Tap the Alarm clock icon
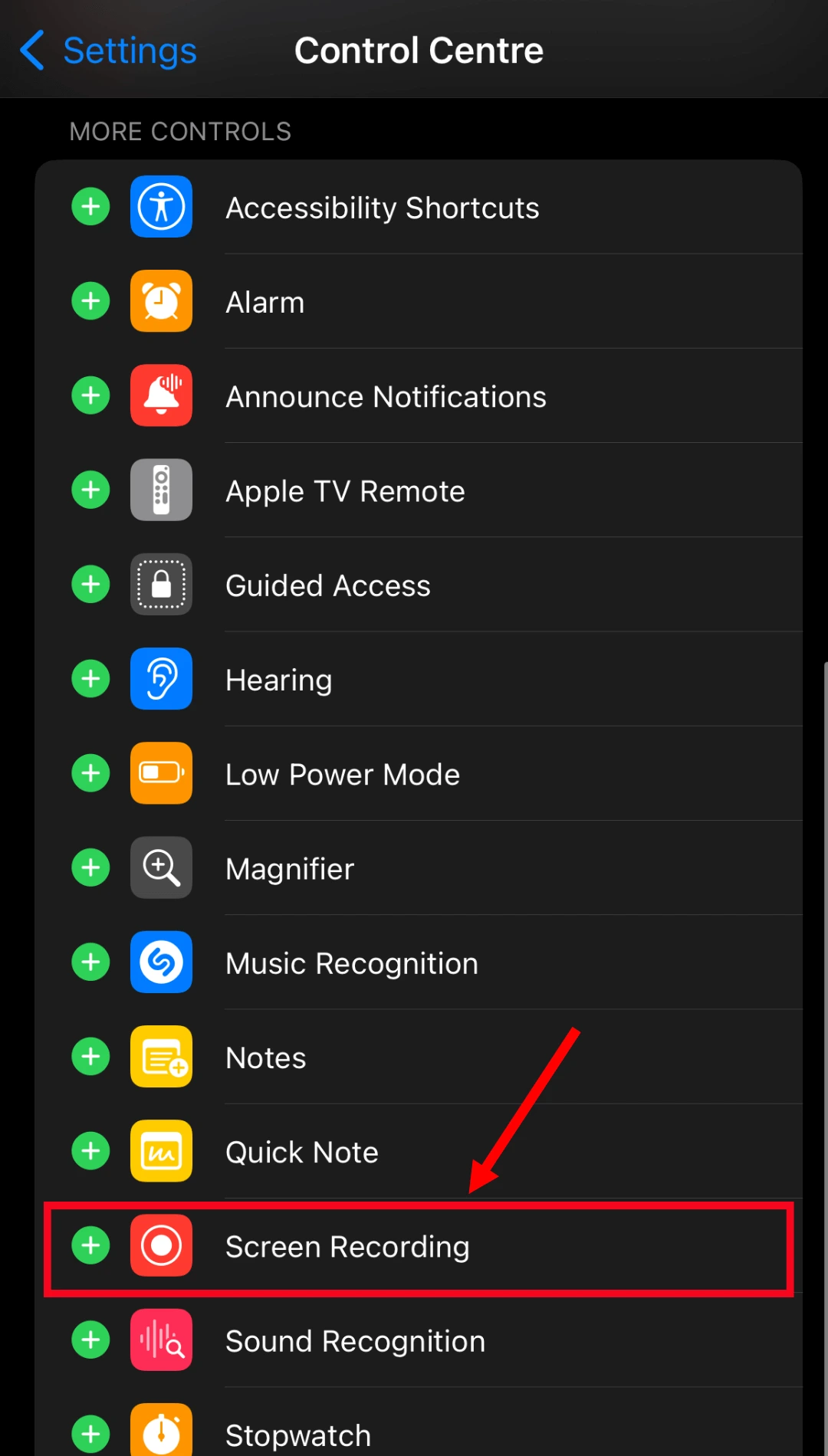 161,300
